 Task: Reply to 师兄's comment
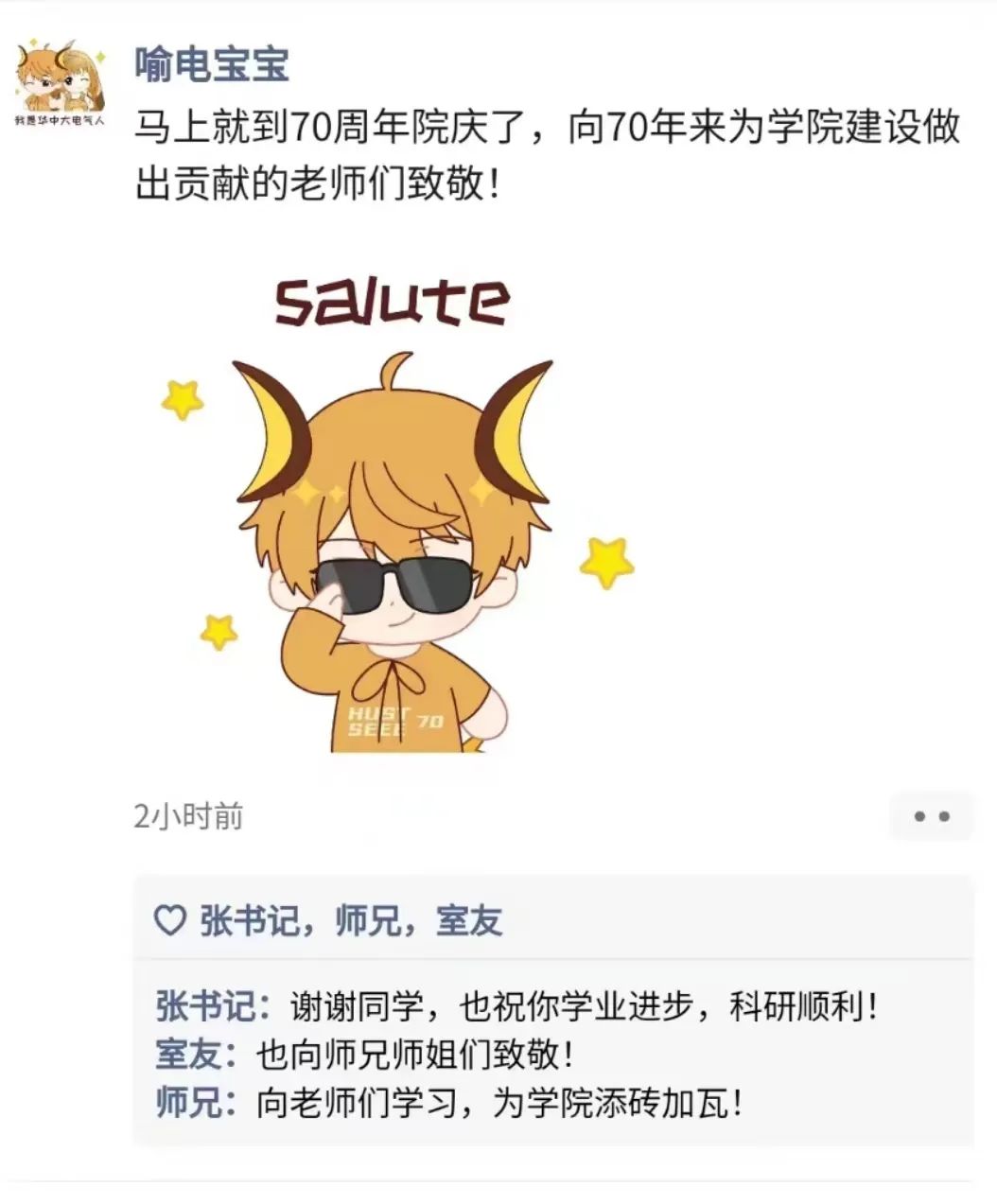448,1103
